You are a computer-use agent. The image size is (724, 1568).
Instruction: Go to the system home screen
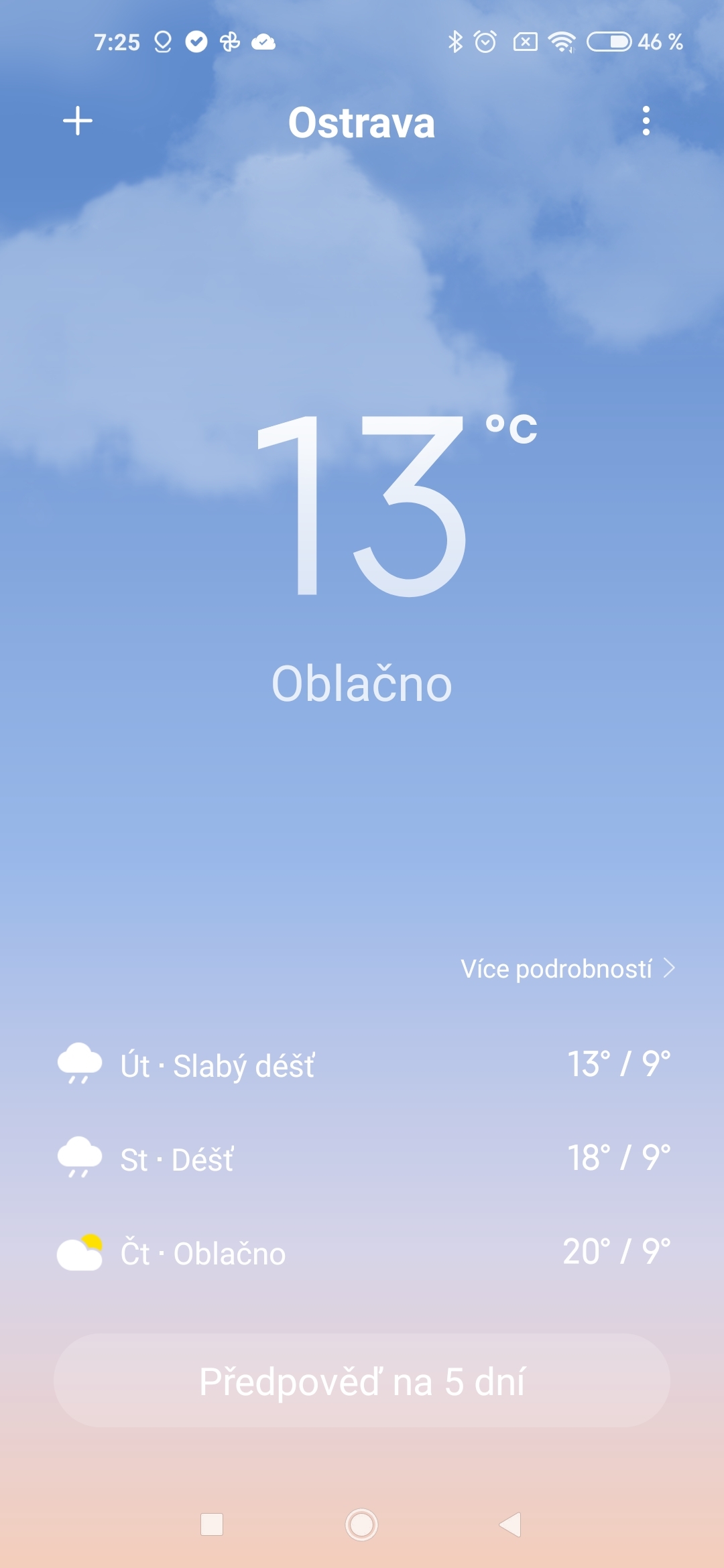tap(362, 1524)
